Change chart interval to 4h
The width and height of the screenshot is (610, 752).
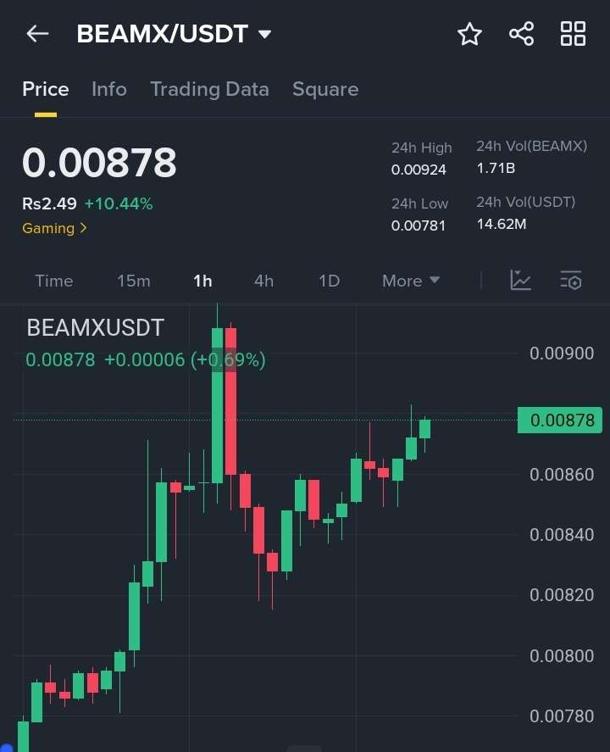coord(263,281)
